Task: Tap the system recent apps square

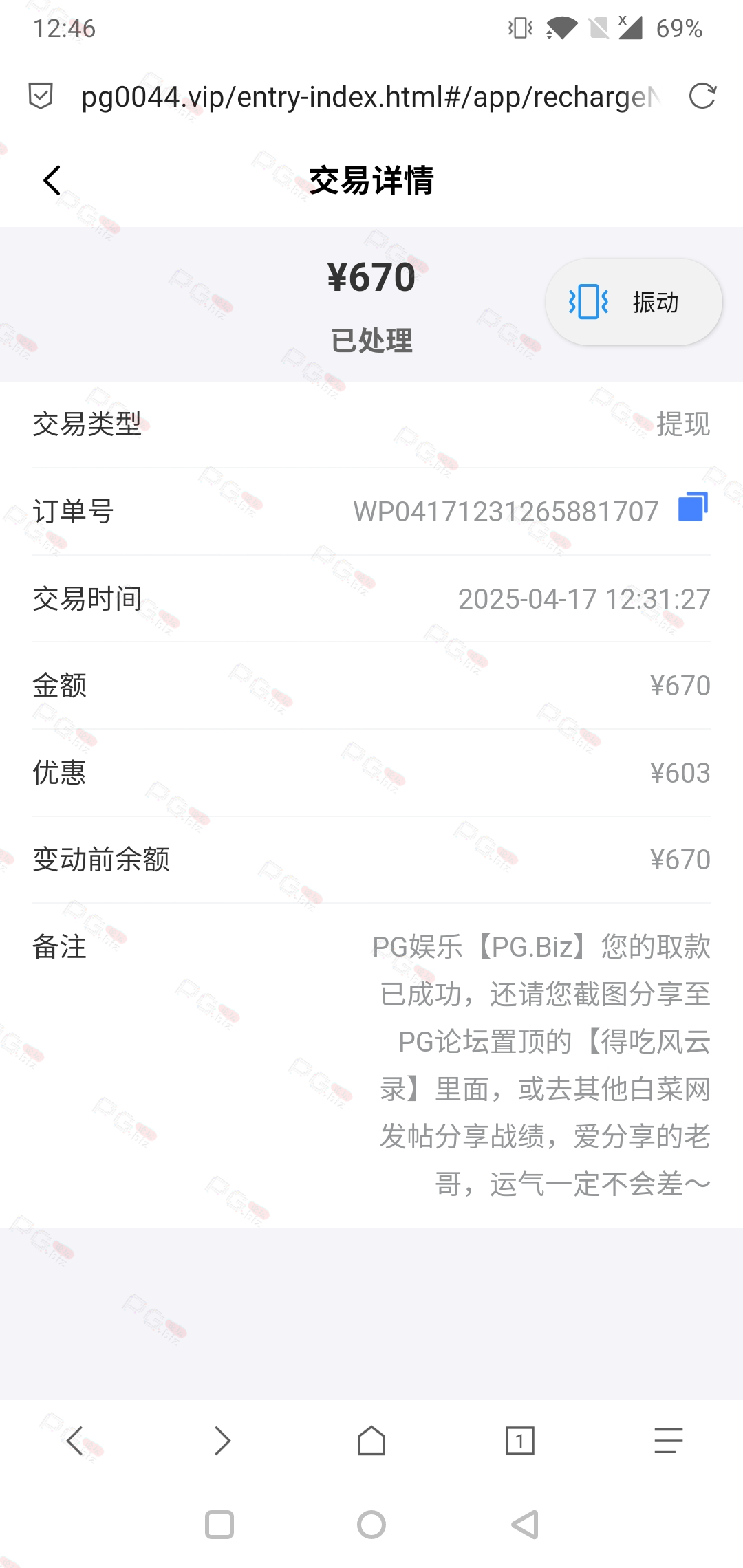Action: click(x=219, y=1525)
